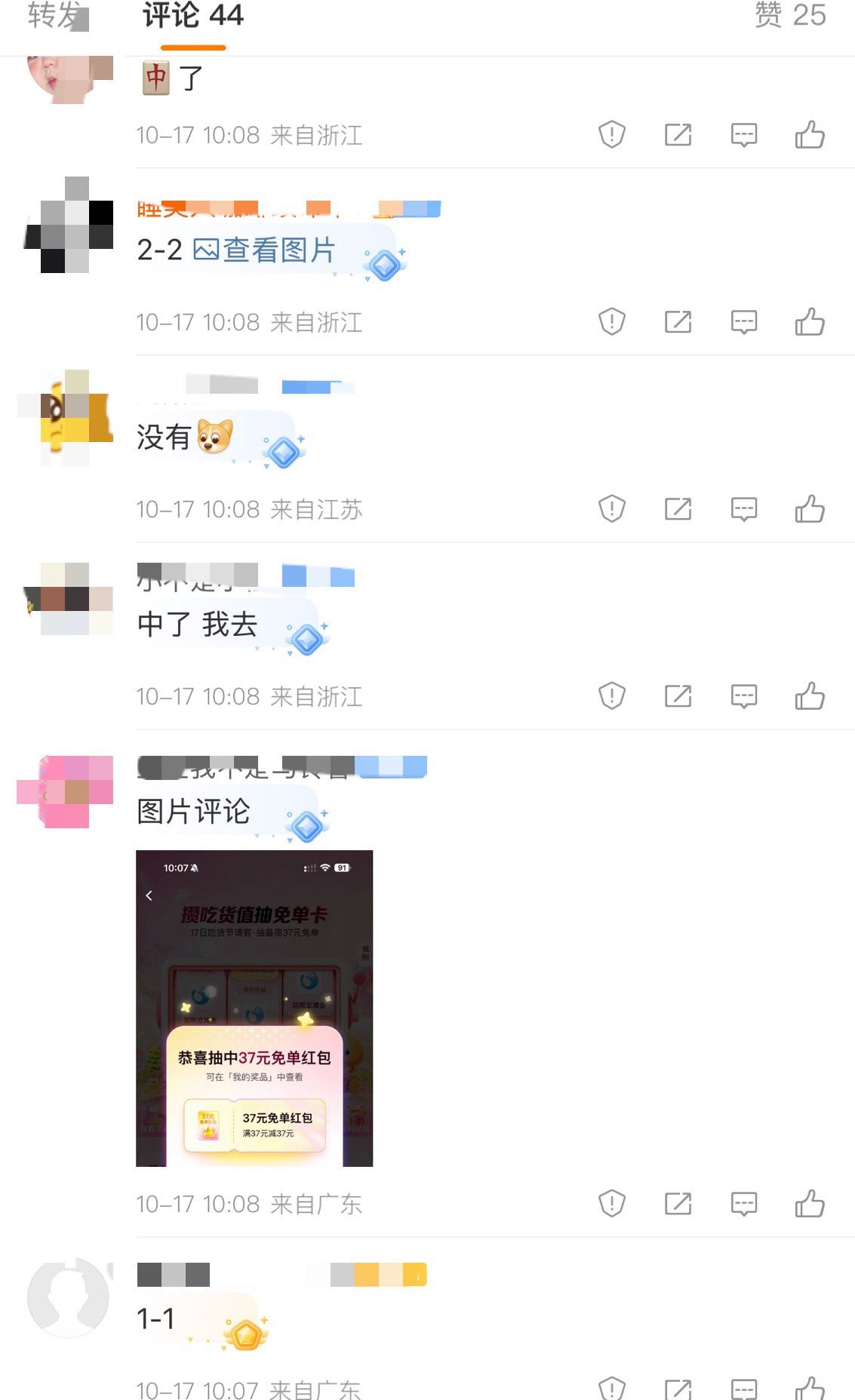This screenshot has width=855, height=1400.
Task: Report the 图片评论 comment
Action: point(611,1203)
